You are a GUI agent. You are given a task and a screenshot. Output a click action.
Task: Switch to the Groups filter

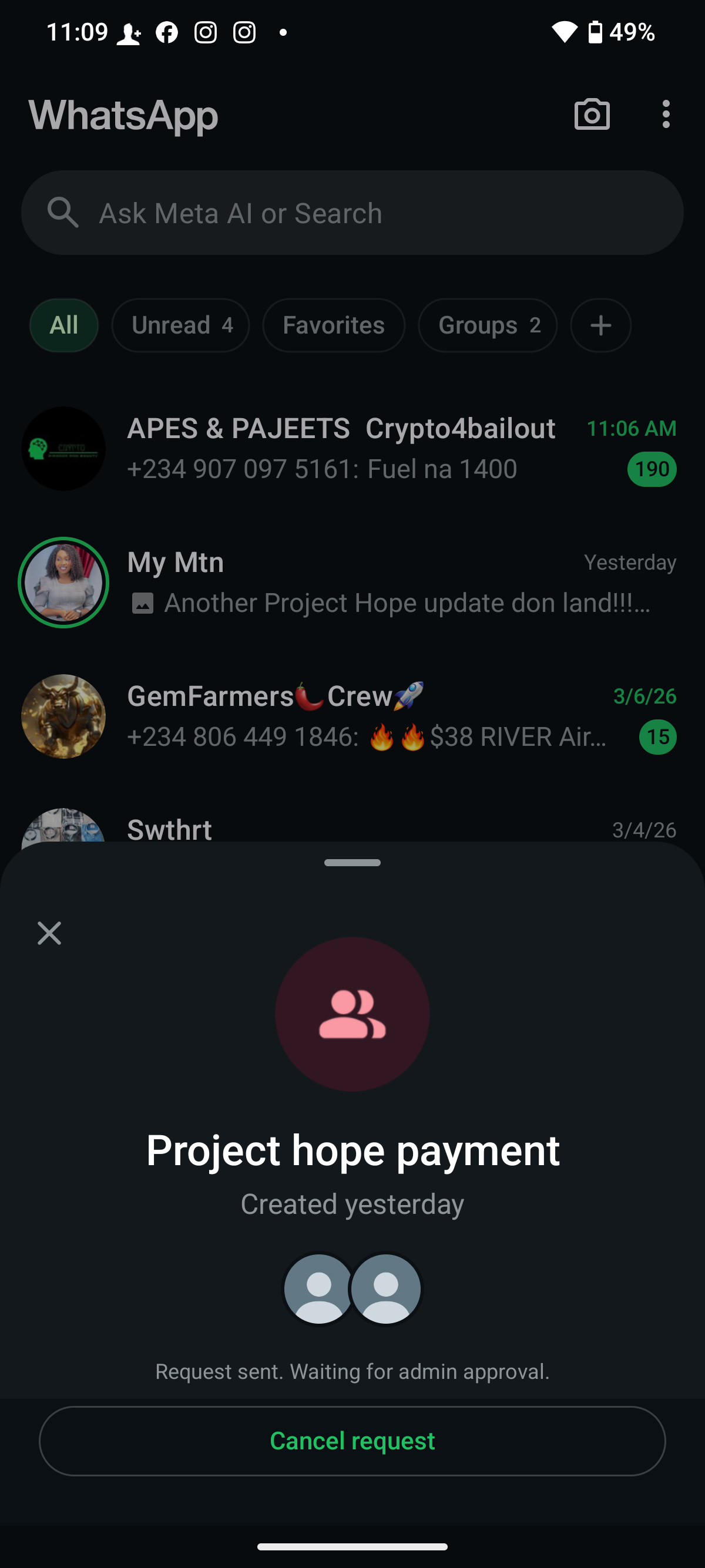(487, 325)
